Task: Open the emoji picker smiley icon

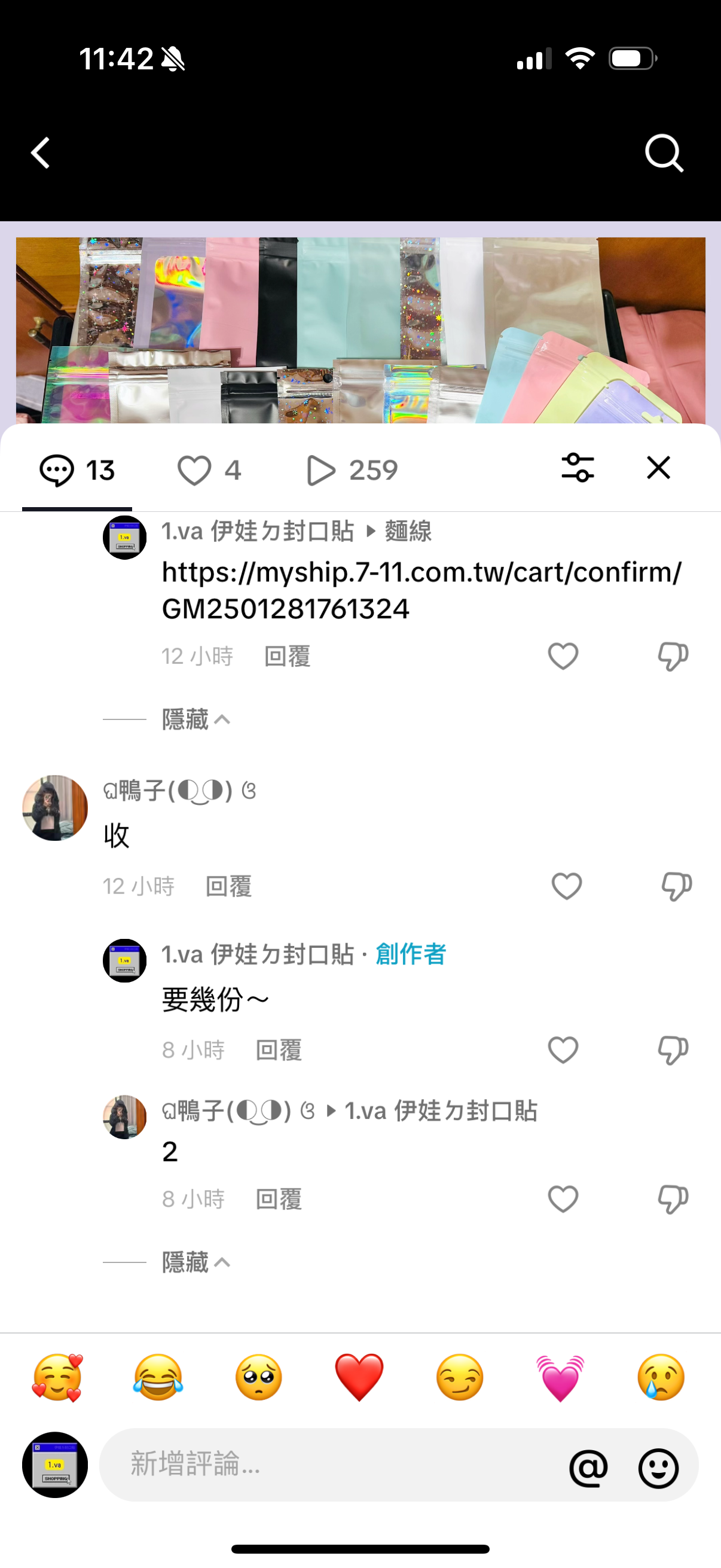Action: 658,1468
